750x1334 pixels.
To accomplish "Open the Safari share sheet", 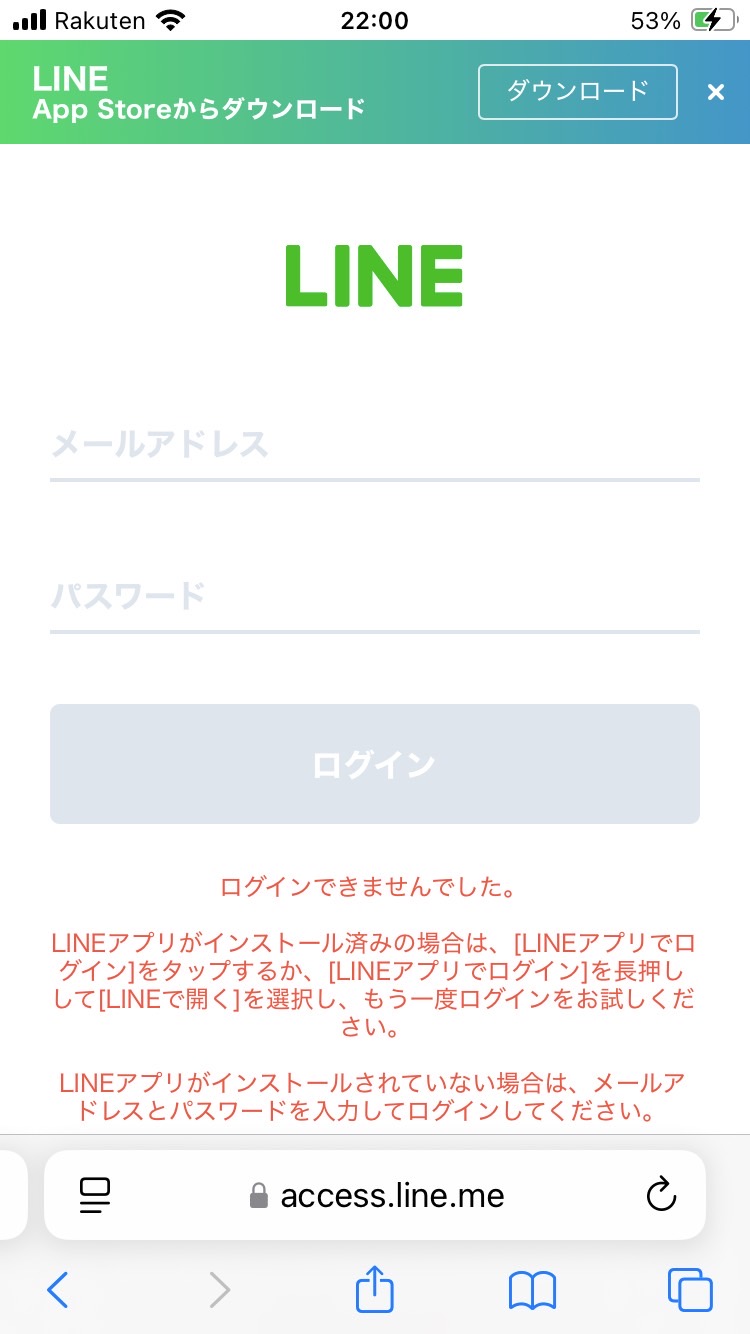I will pos(375,1288).
